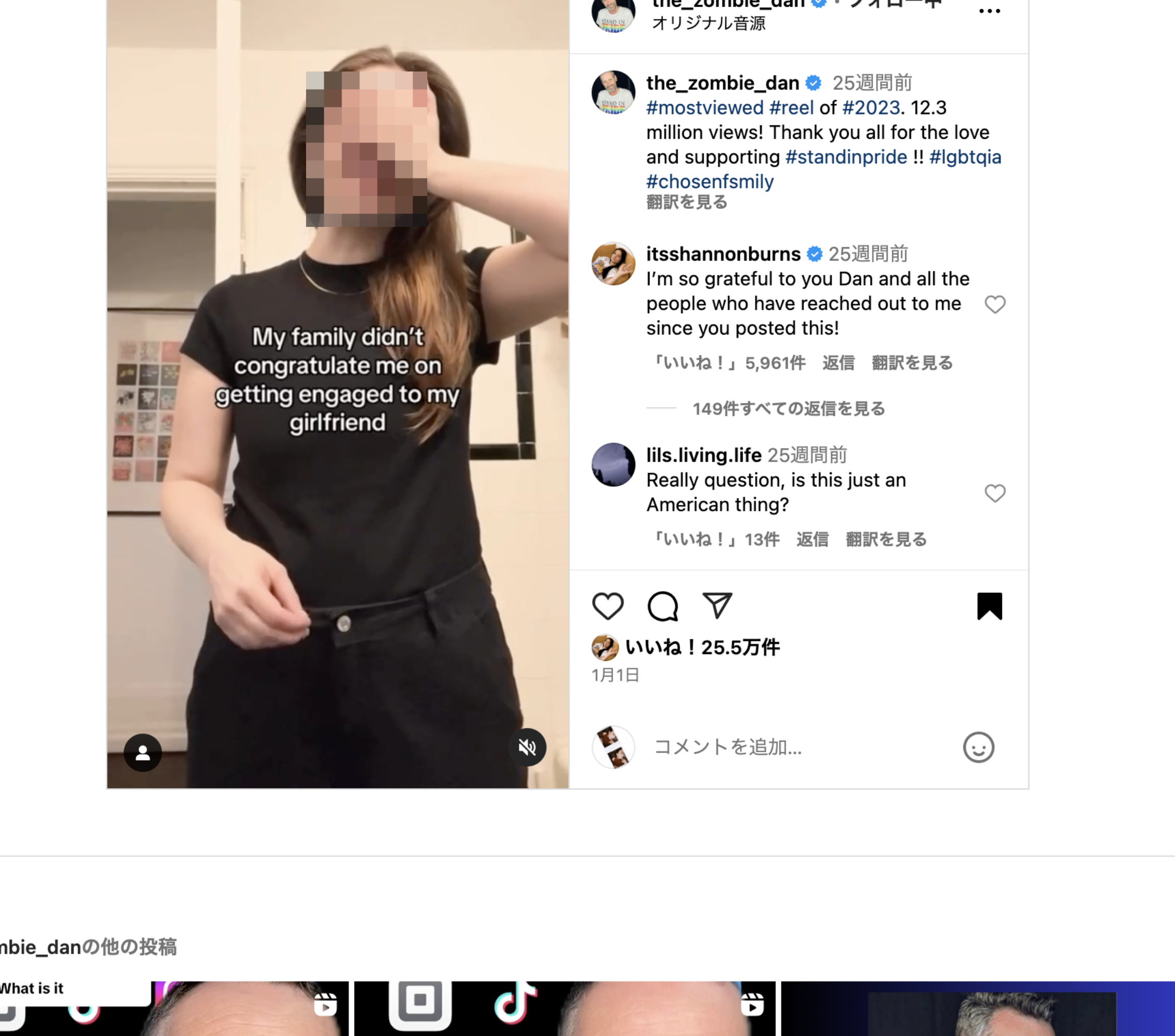1175x1036 pixels.
Task: See translation of the caption
Action: [x=686, y=203]
